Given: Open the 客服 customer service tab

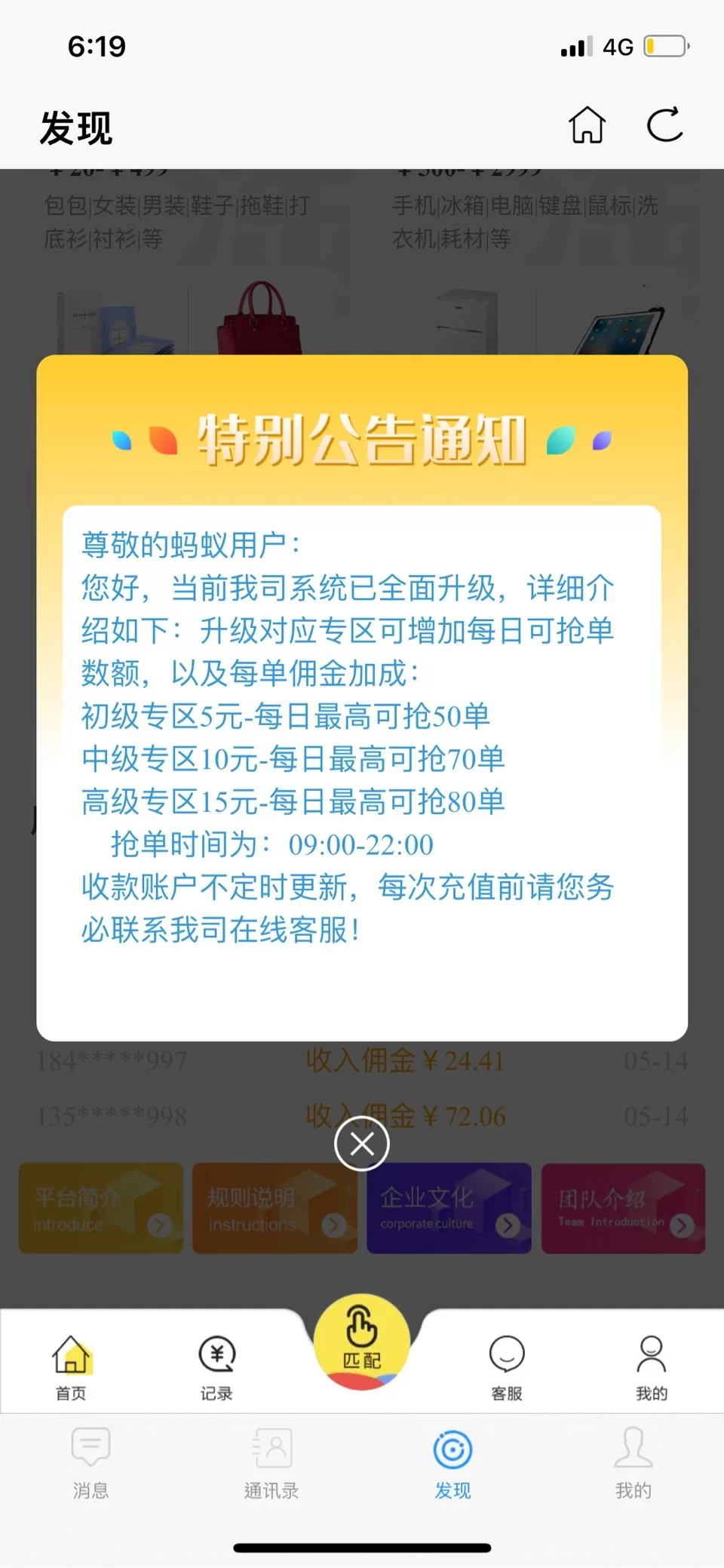Looking at the screenshot, I should click(x=507, y=1367).
